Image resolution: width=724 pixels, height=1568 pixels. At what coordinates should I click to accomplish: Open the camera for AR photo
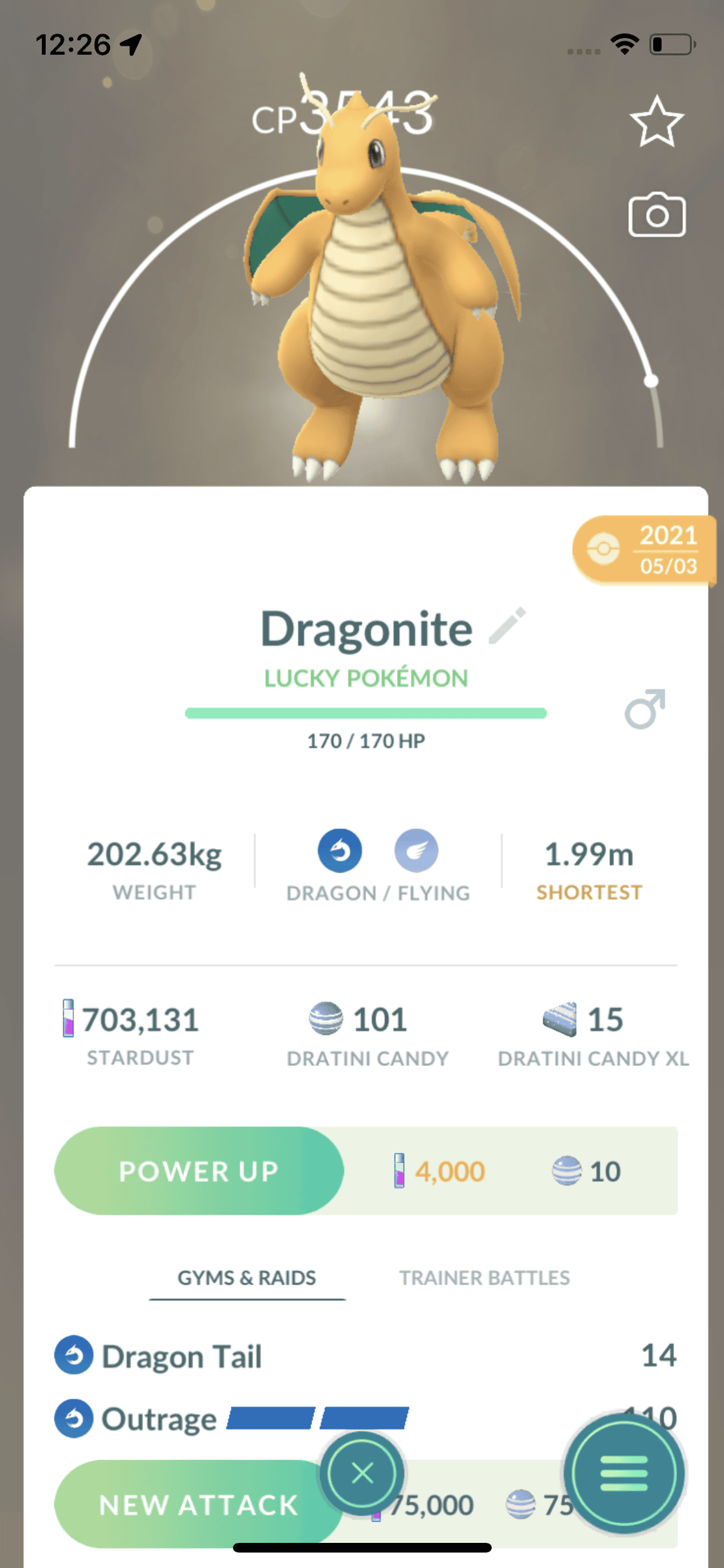click(656, 215)
